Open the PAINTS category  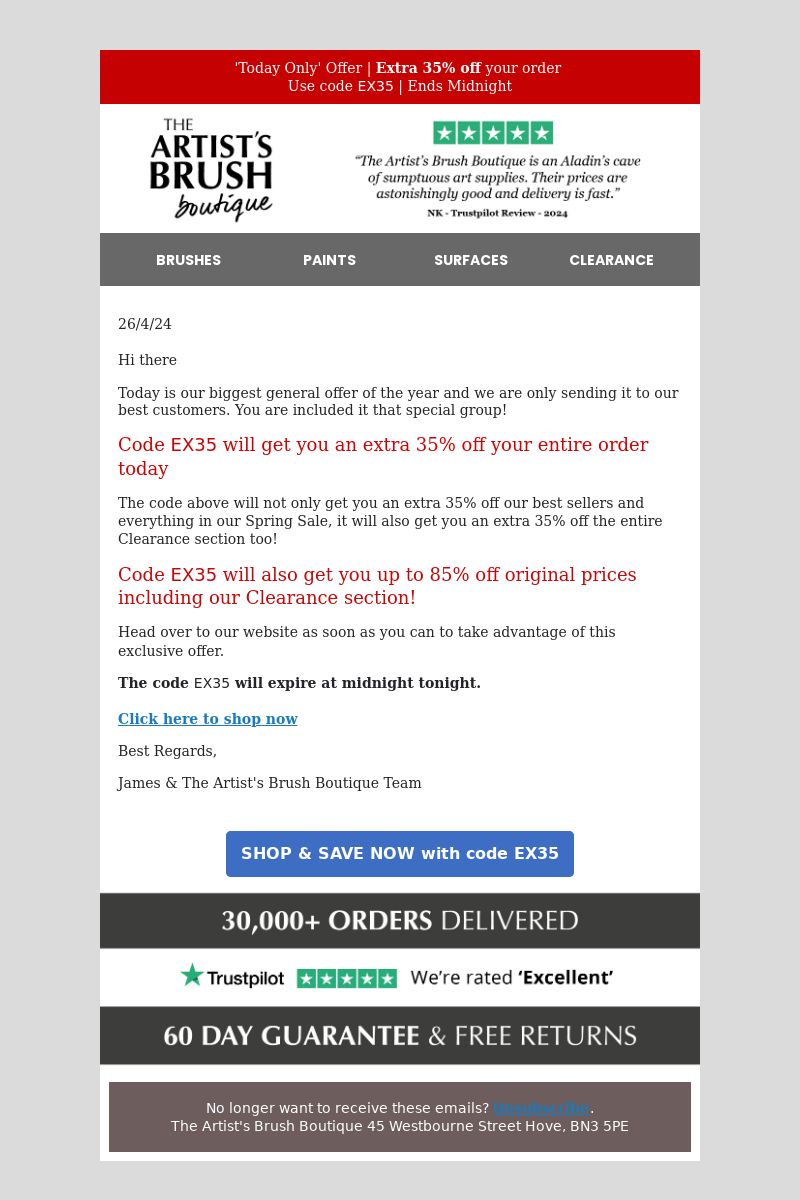click(x=329, y=260)
